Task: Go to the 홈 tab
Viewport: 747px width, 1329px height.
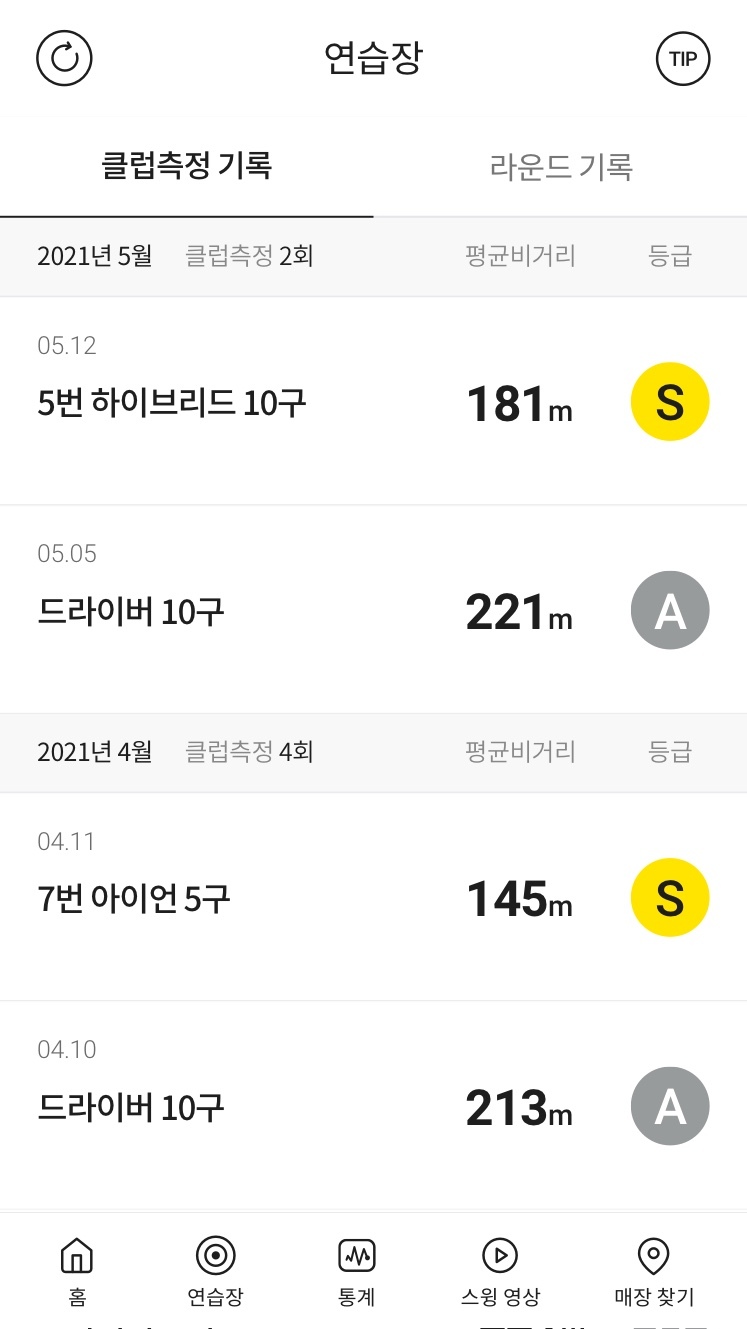Action: (x=77, y=1270)
